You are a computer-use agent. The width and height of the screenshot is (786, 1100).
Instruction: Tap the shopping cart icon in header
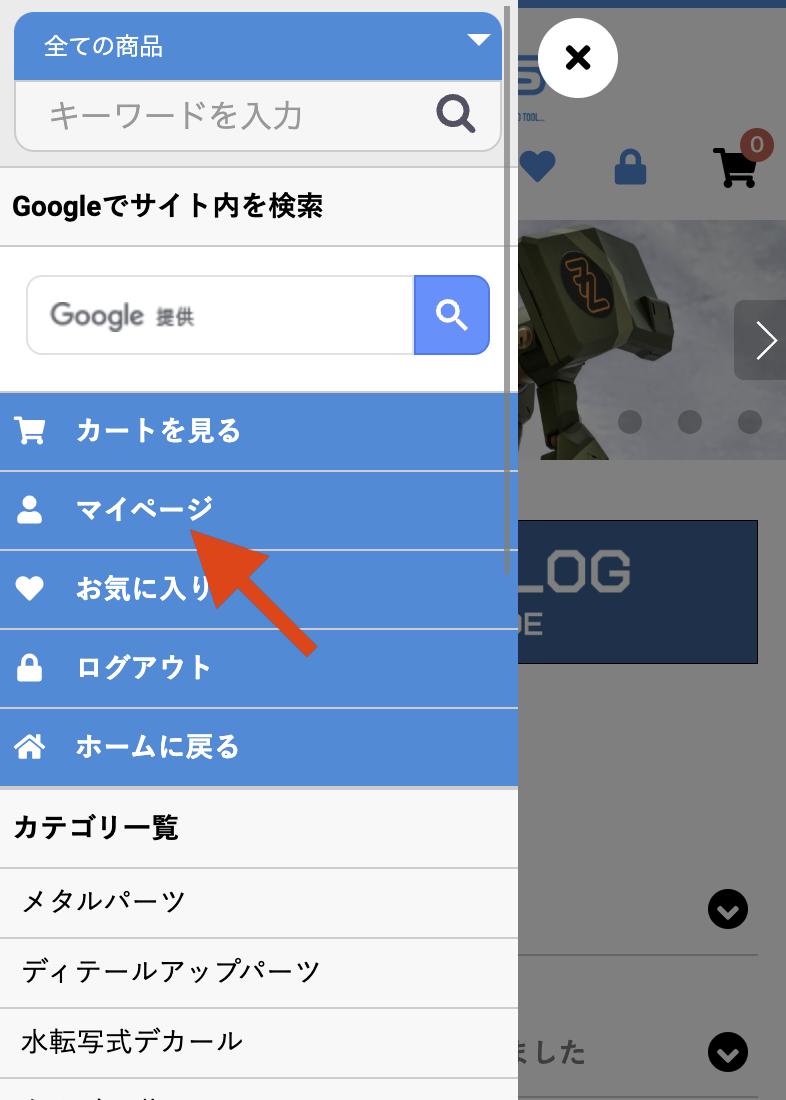point(735,167)
